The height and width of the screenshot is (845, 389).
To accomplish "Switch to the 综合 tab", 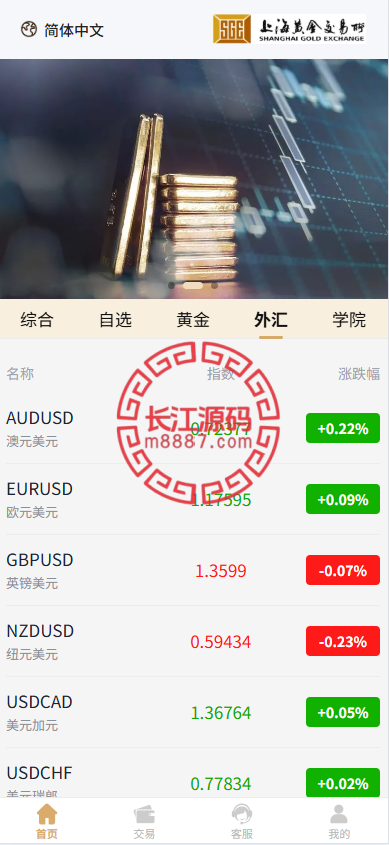I will 37,320.
